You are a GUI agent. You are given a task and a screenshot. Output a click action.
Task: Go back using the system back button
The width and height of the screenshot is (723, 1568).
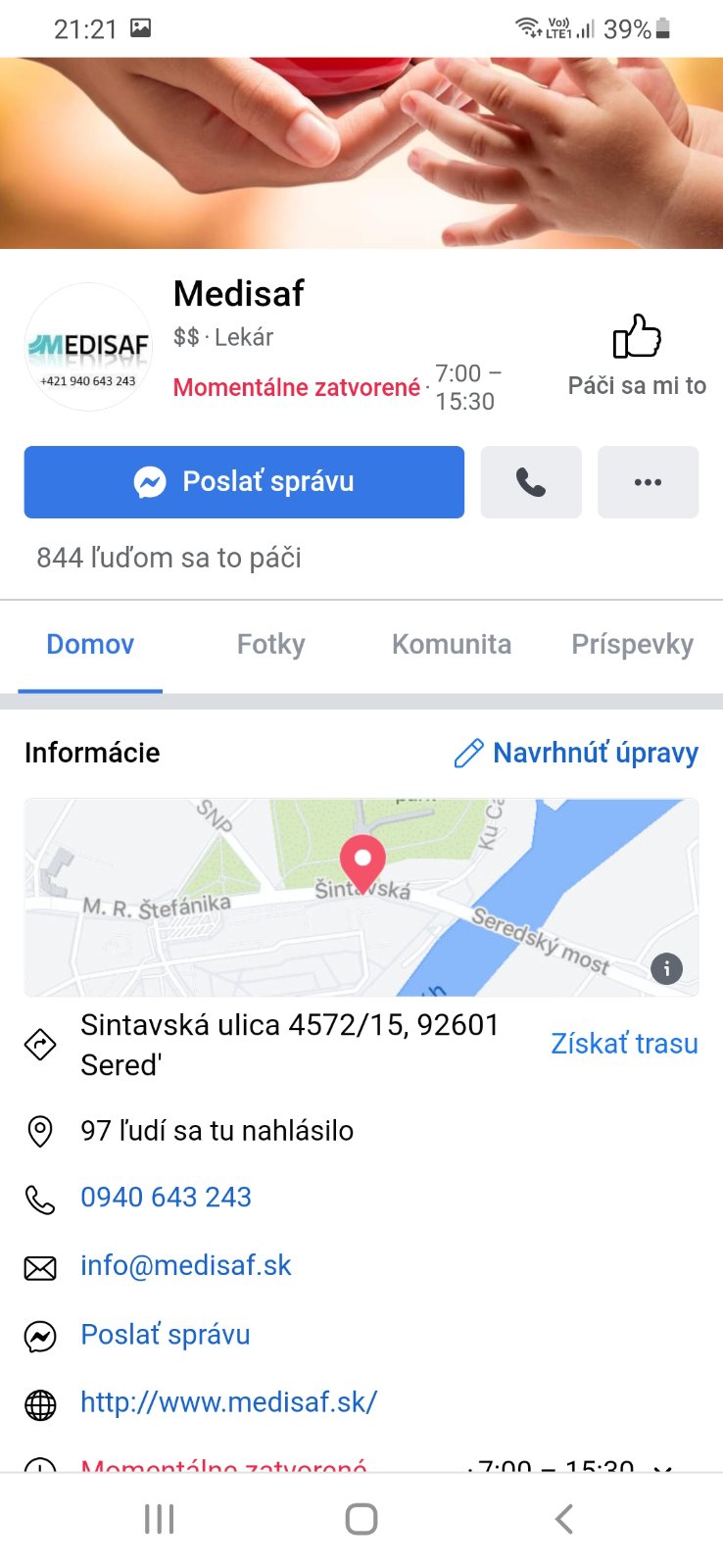(x=563, y=1519)
